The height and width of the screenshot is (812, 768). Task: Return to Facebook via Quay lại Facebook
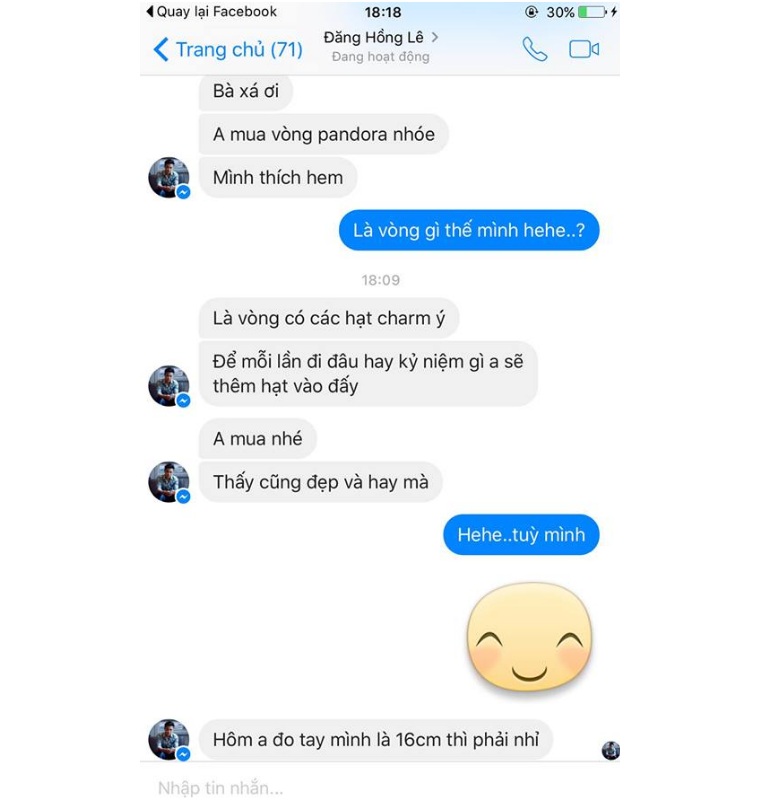coord(212,12)
